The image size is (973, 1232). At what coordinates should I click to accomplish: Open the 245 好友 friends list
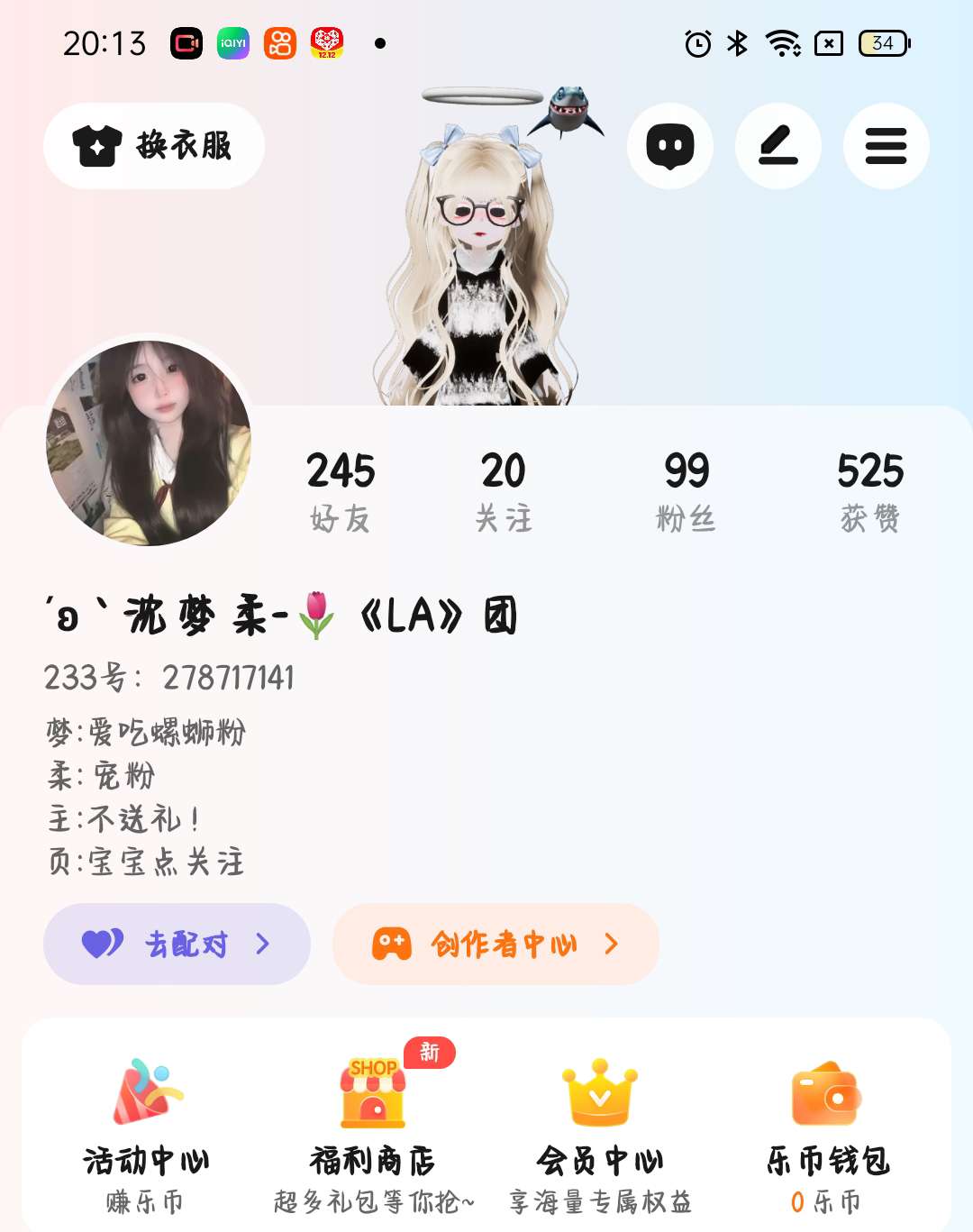point(341,491)
